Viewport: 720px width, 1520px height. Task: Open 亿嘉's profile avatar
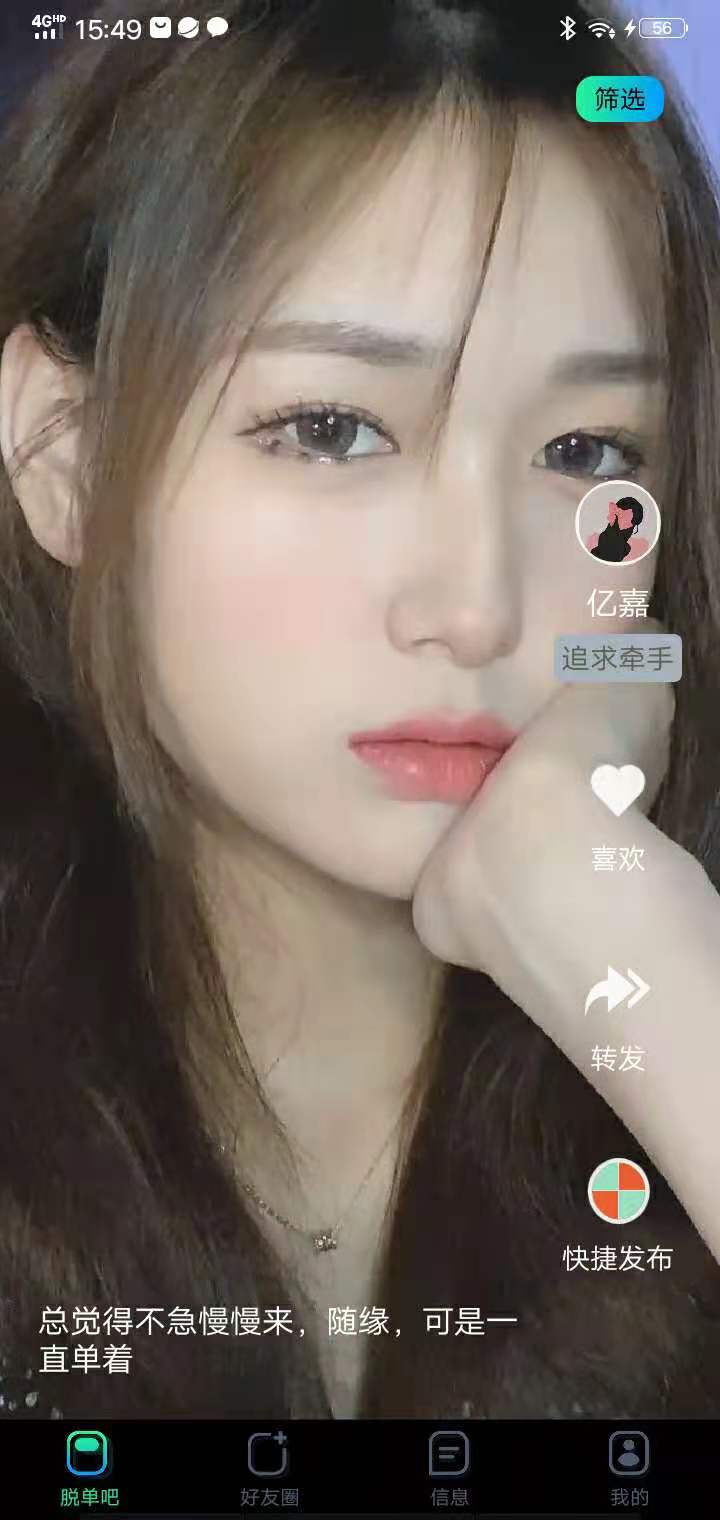point(618,523)
